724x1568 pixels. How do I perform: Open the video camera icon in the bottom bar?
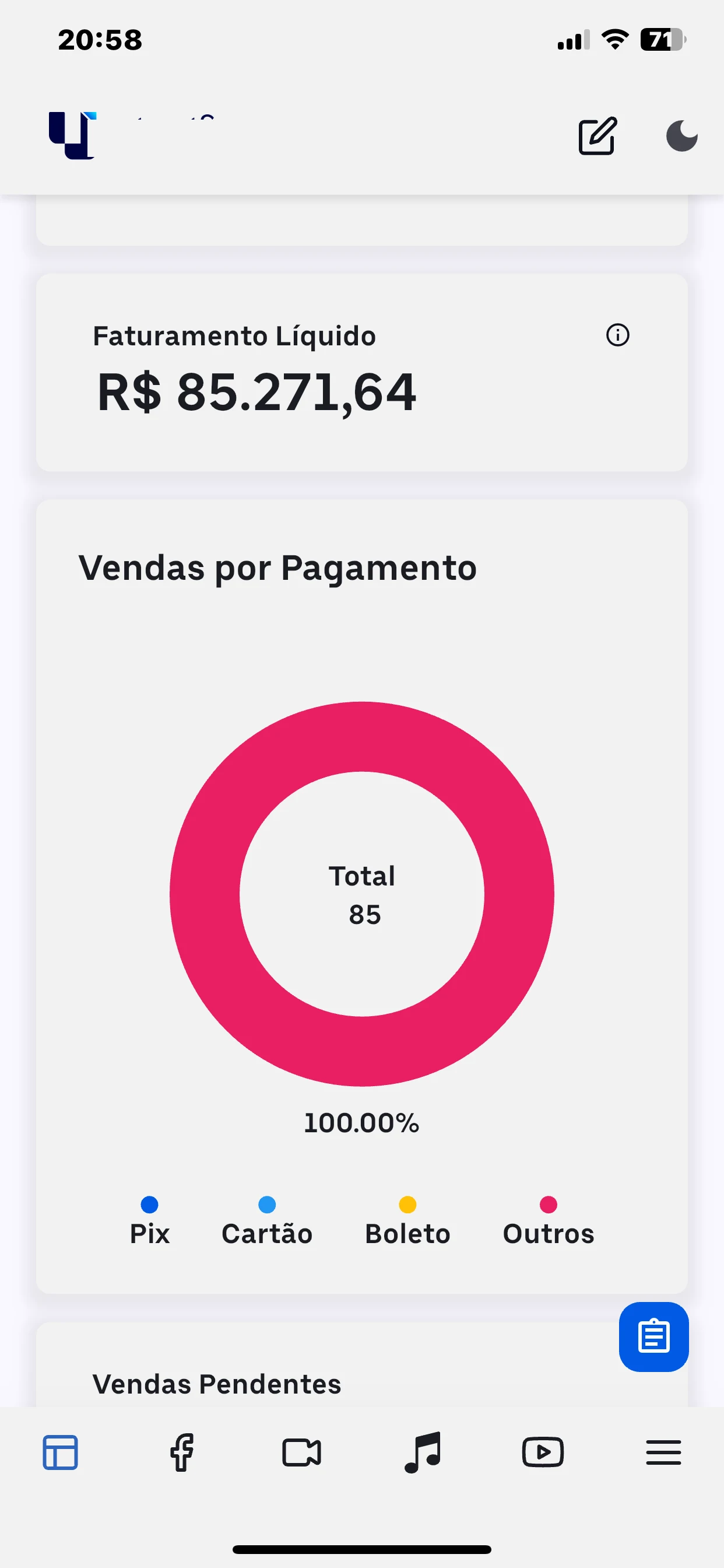pos(302,1454)
